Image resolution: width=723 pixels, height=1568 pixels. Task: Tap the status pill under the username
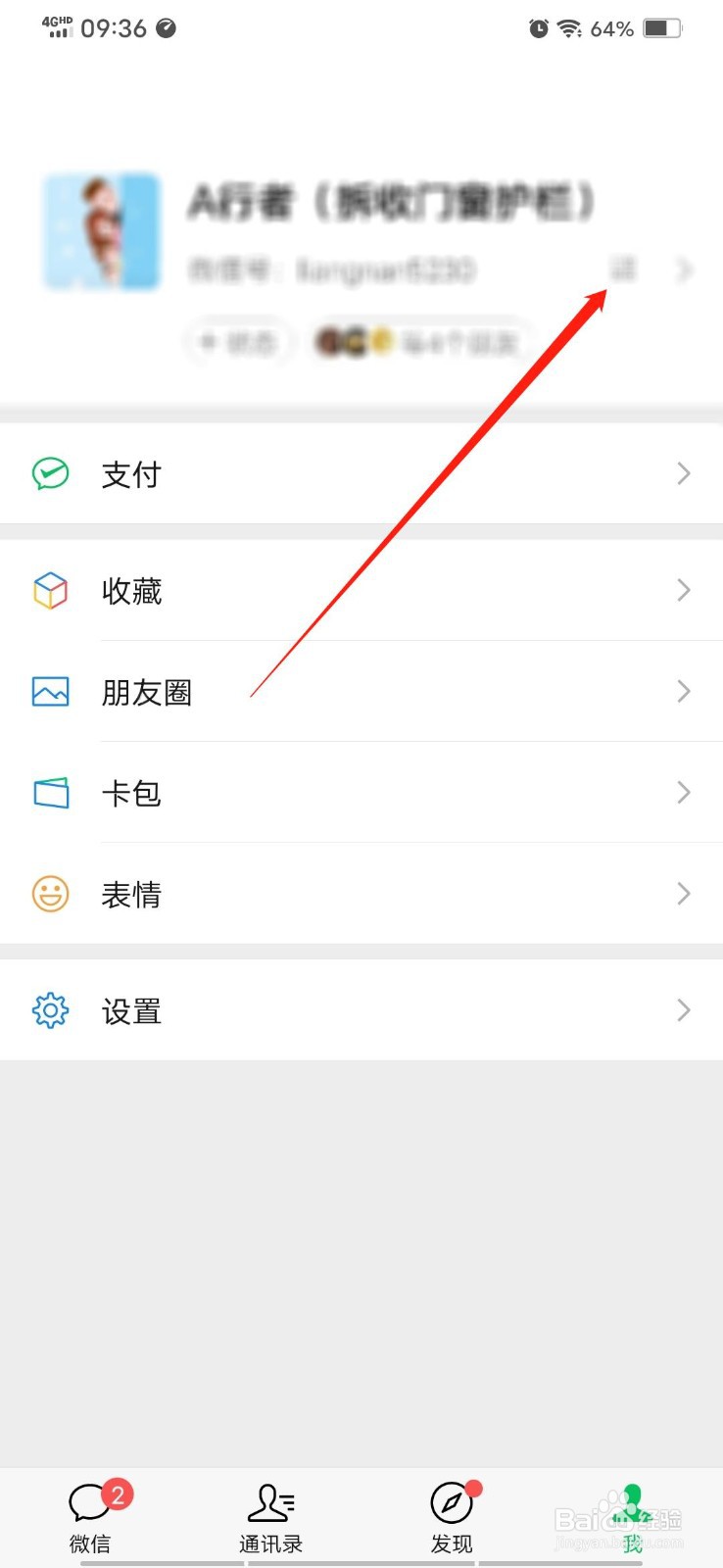[241, 342]
